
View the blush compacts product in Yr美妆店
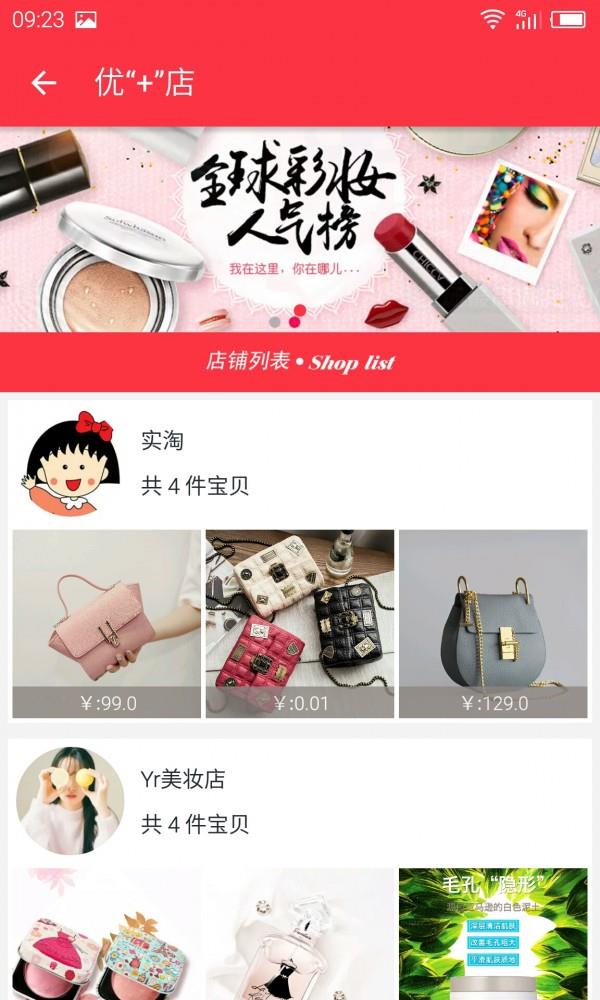click(x=107, y=935)
